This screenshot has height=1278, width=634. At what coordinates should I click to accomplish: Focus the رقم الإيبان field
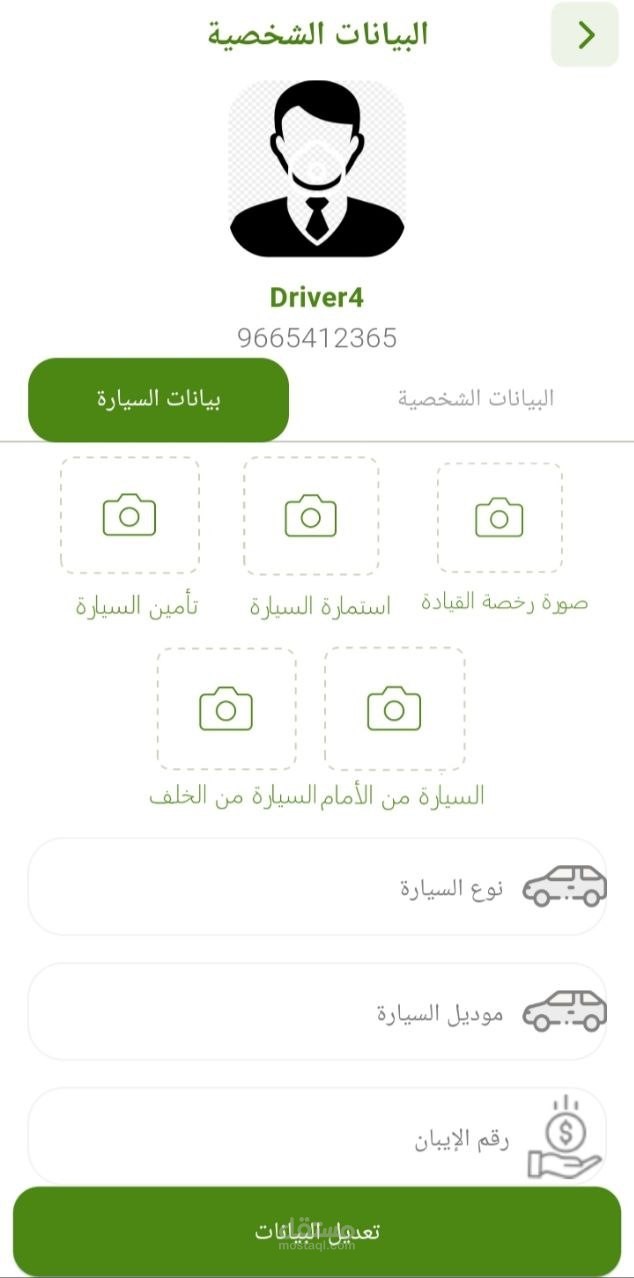point(317,1137)
